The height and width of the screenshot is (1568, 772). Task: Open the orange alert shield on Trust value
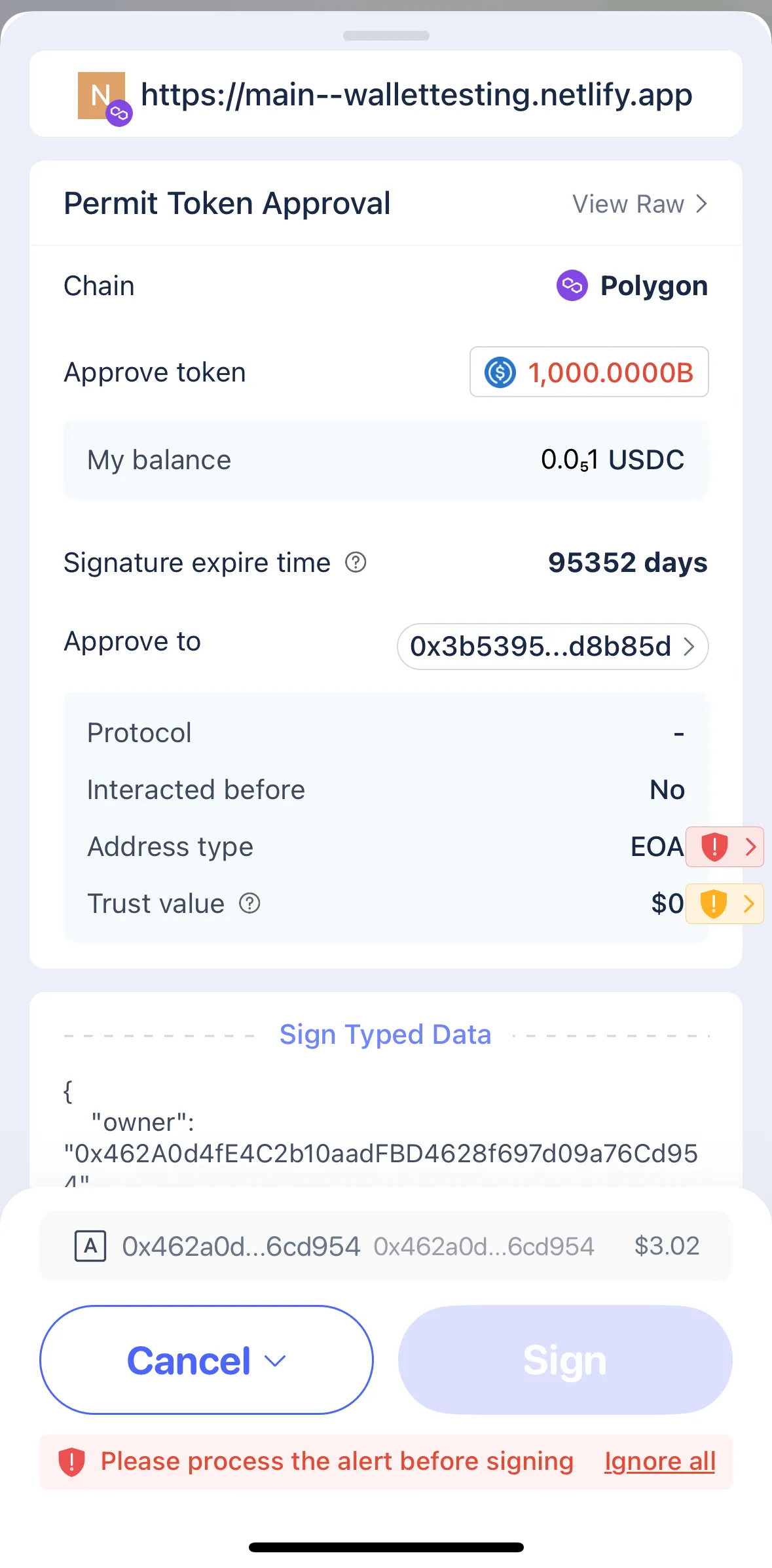pos(713,903)
